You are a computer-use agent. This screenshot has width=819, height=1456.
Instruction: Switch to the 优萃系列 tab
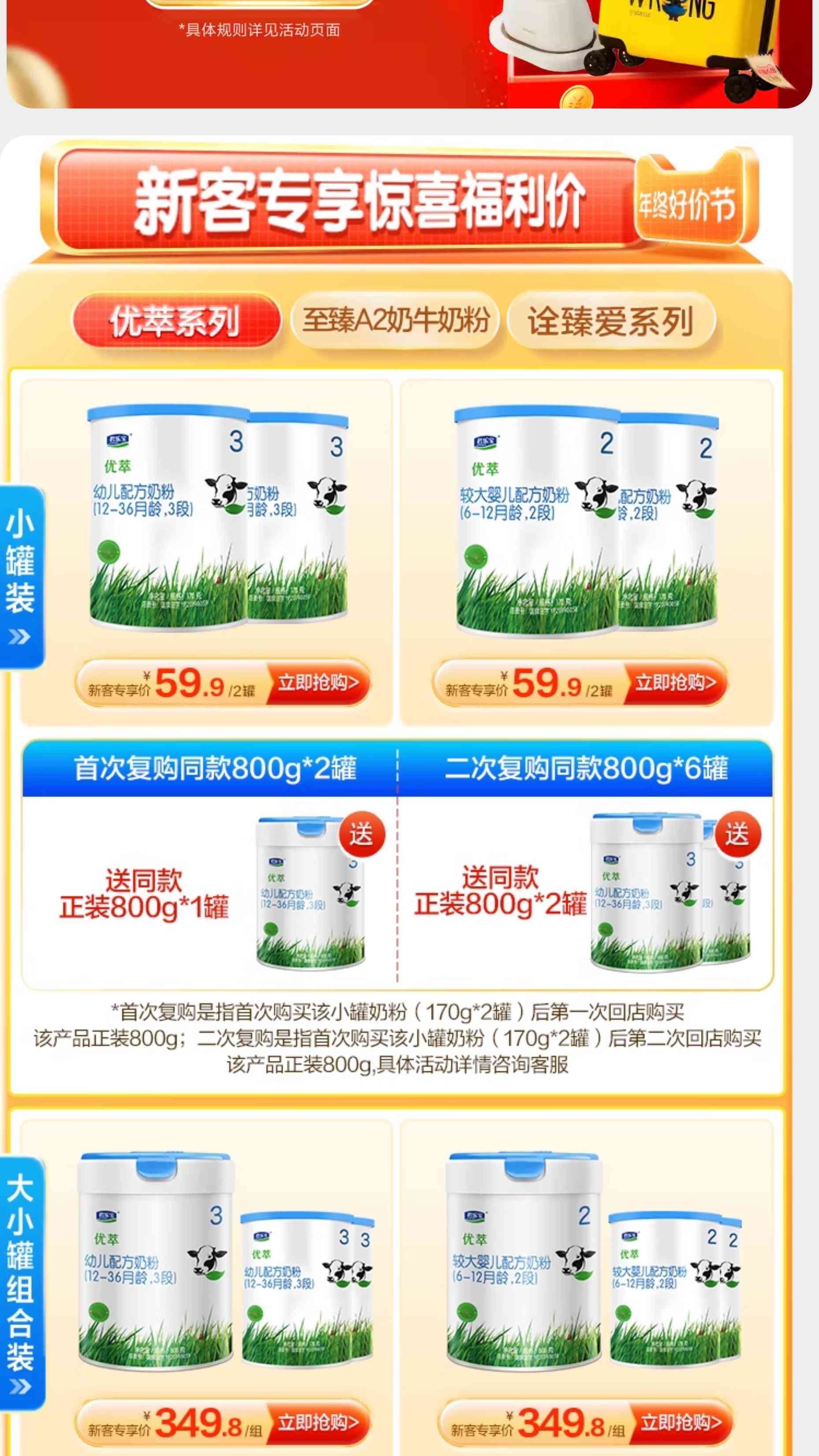[176, 321]
